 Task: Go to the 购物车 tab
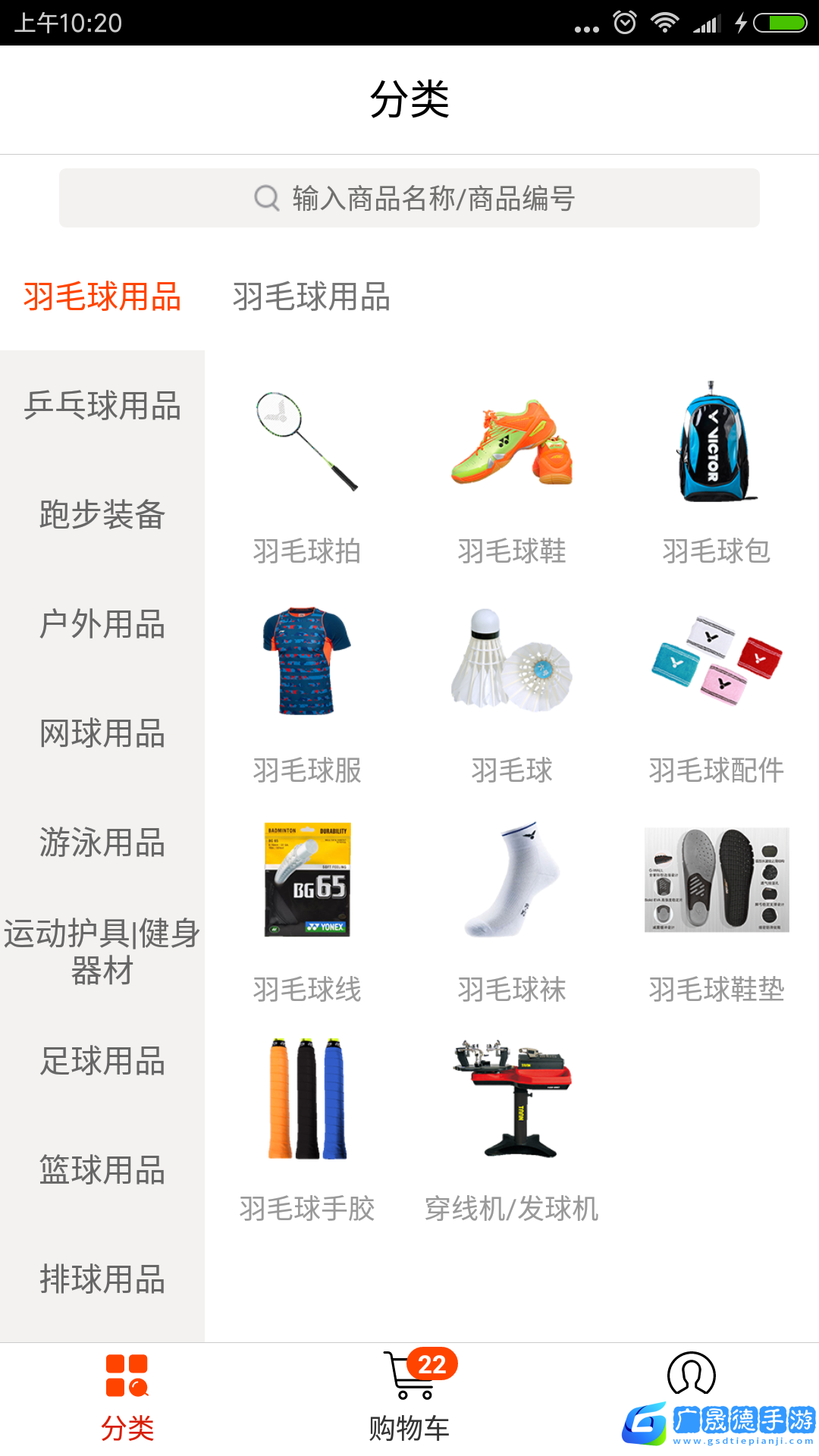409,1397
